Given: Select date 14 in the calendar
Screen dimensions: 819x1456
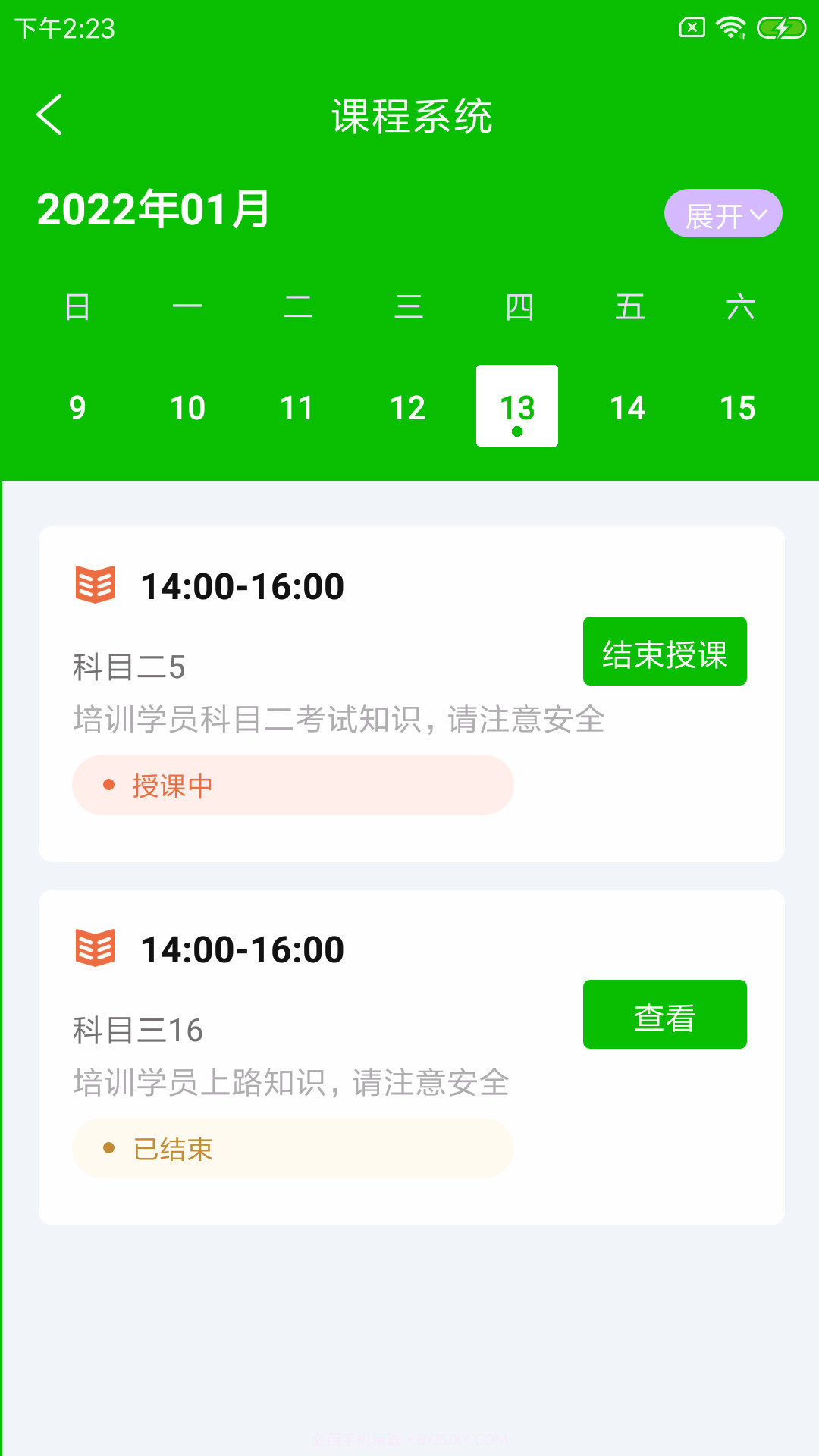Looking at the screenshot, I should [x=627, y=407].
